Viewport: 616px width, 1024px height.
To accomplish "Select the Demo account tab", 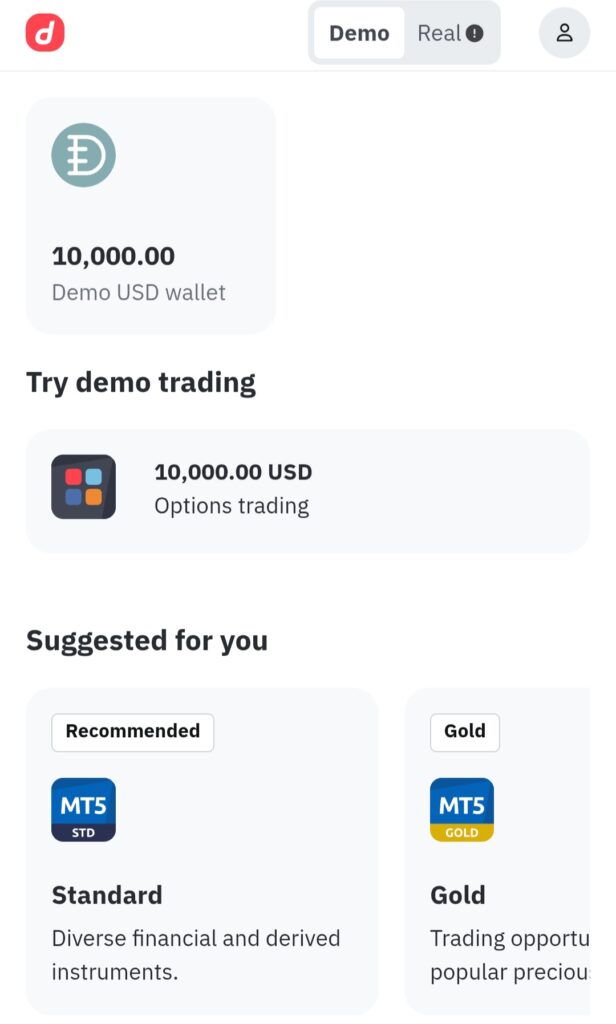I will (358, 33).
